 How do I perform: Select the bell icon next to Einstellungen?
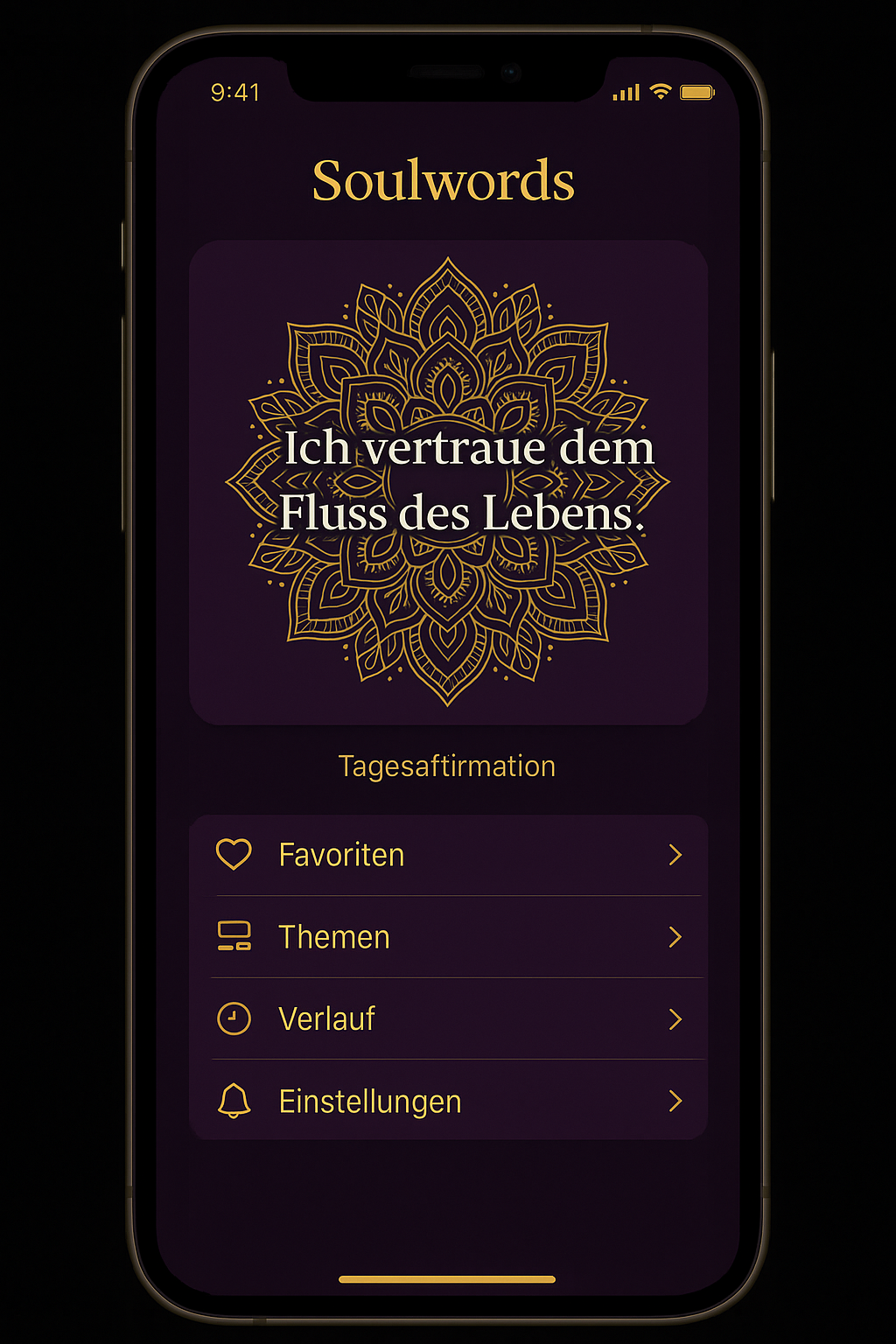click(233, 1101)
